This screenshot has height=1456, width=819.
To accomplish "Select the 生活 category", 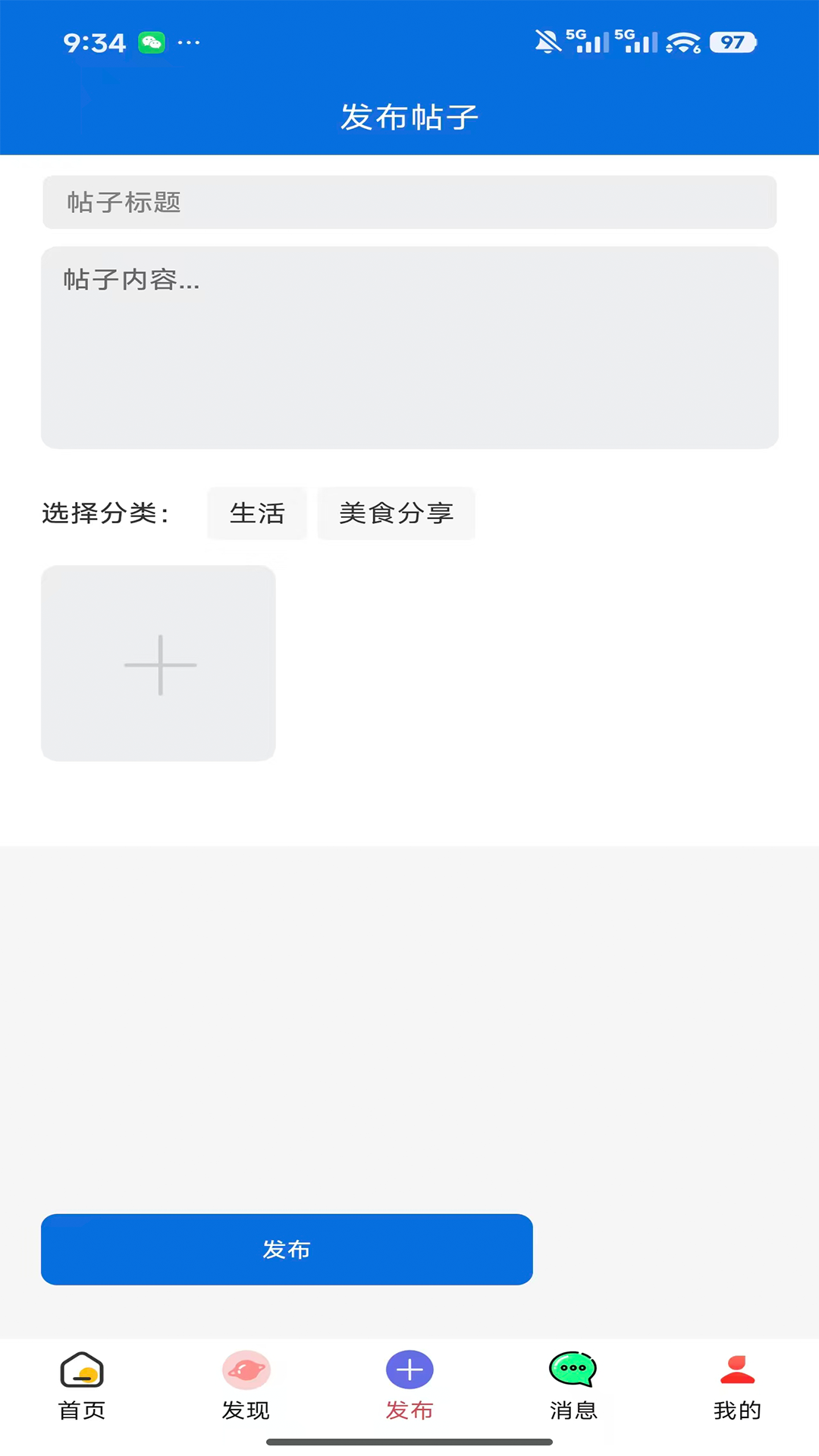I will point(257,513).
